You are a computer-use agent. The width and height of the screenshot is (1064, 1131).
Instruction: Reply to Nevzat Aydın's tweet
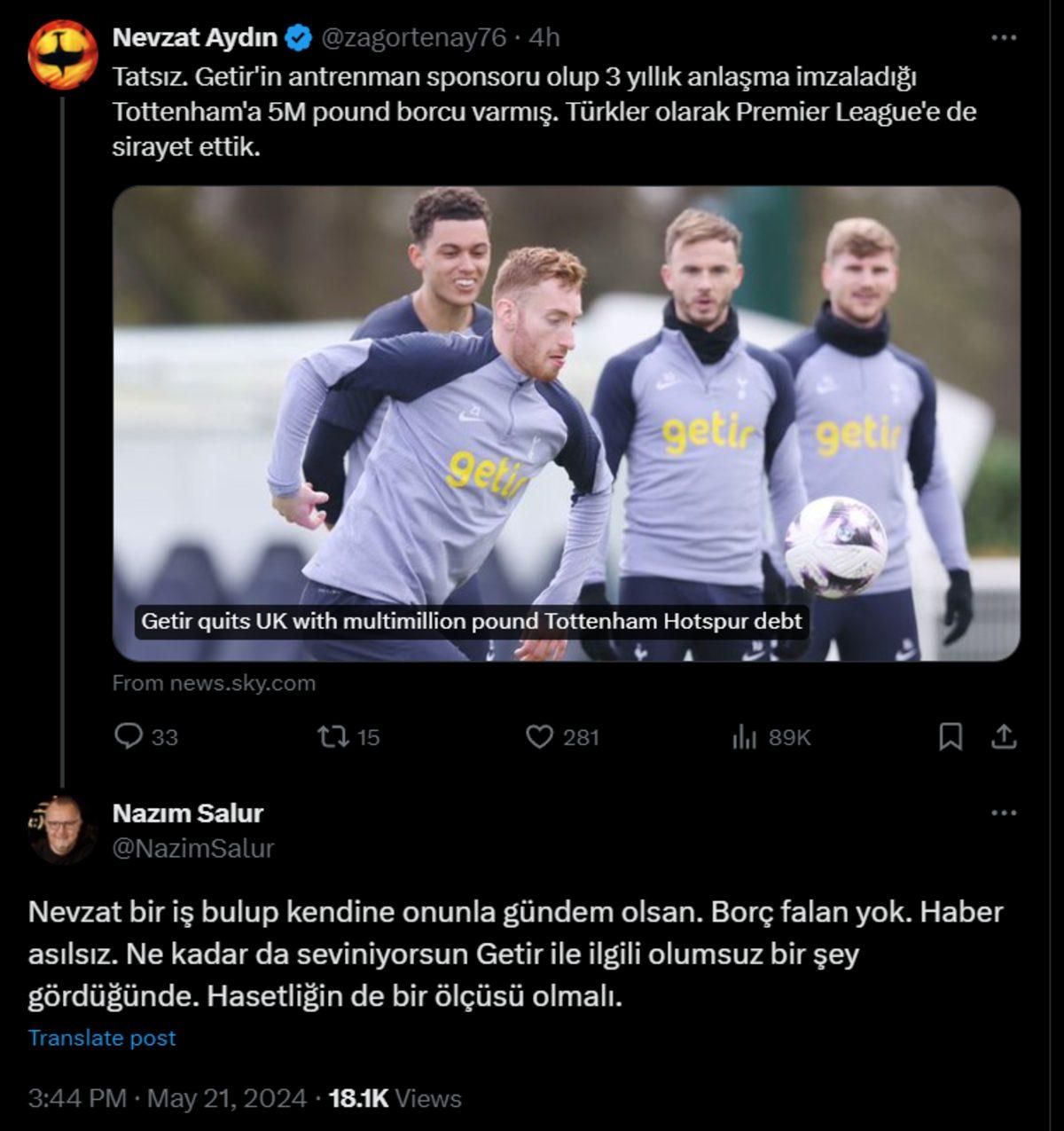click(x=131, y=734)
